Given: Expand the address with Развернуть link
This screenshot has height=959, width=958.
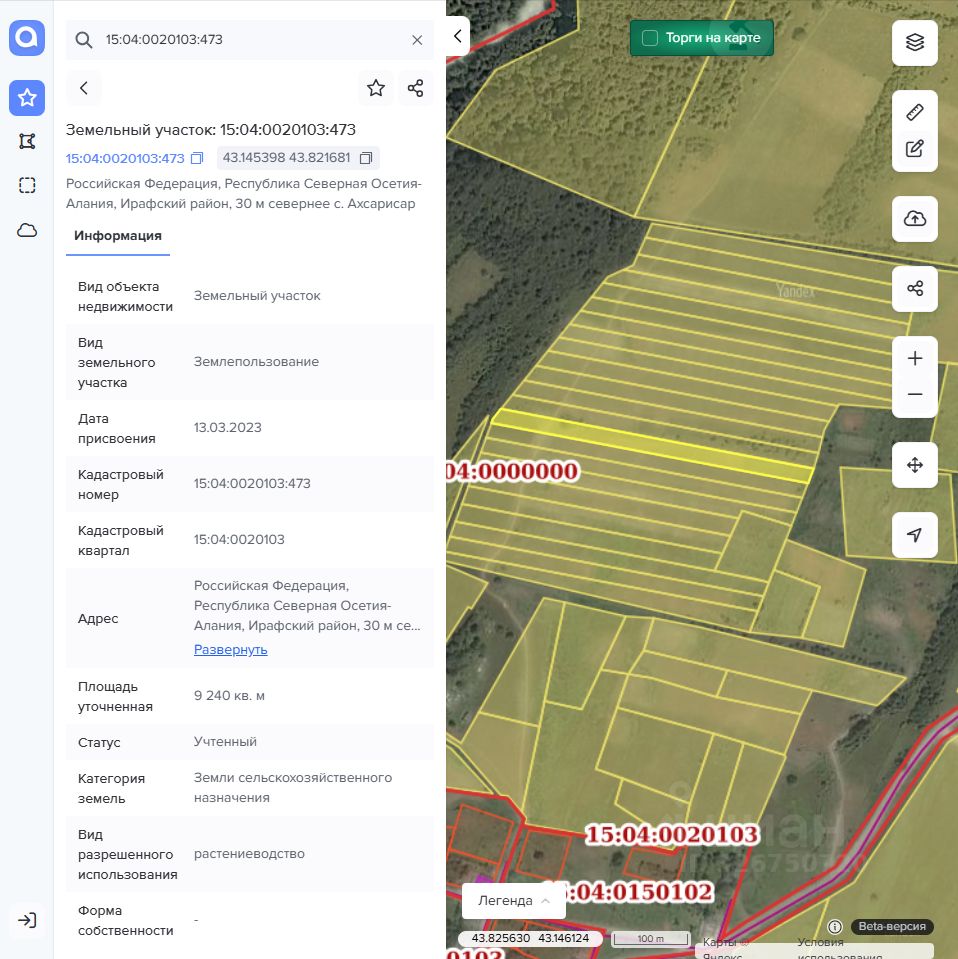Looking at the screenshot, I should coord(231,649).
